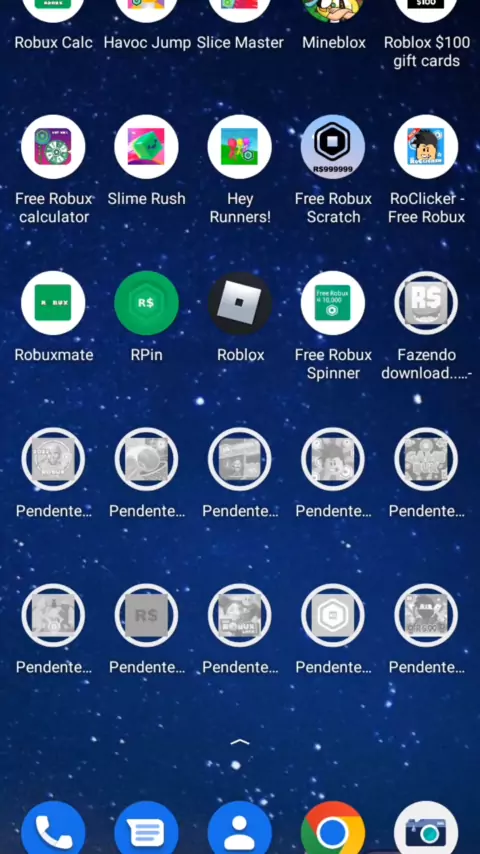Open the RPin app
Screen dimensions: 480x854
(x=147, y=303)
